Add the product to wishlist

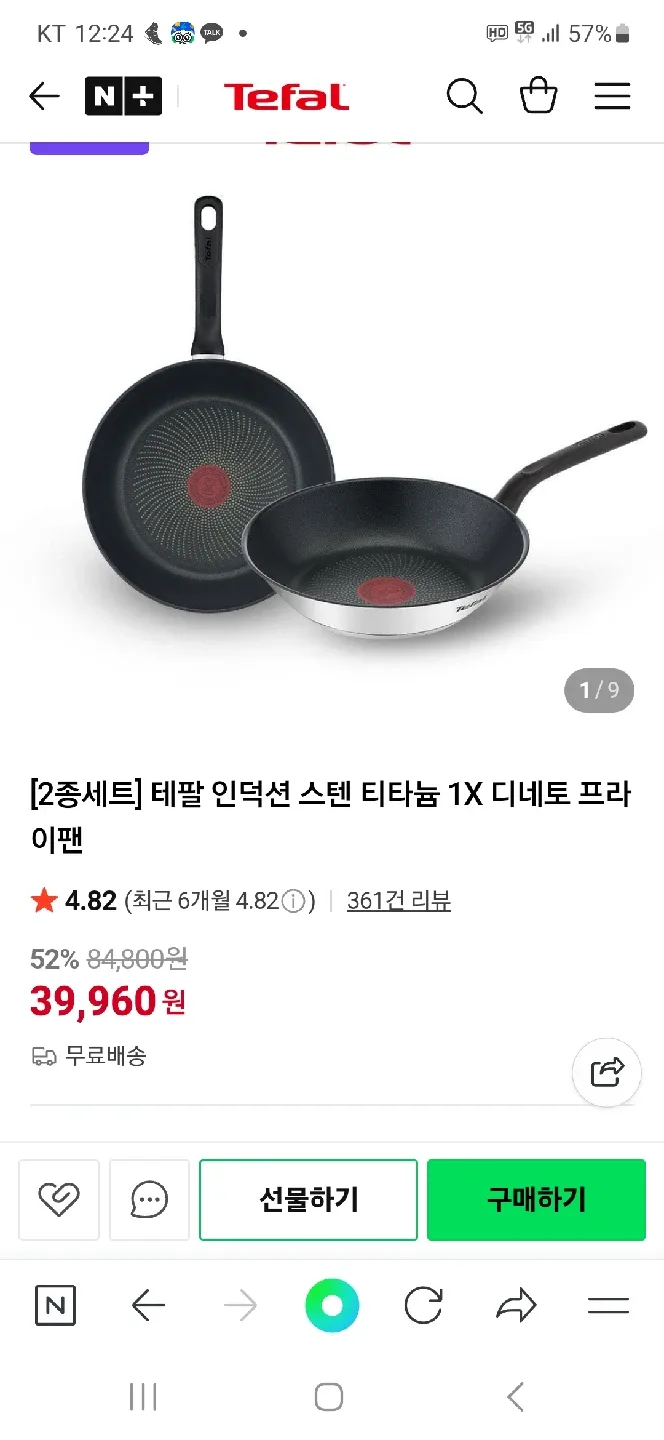coord(58,1199)
